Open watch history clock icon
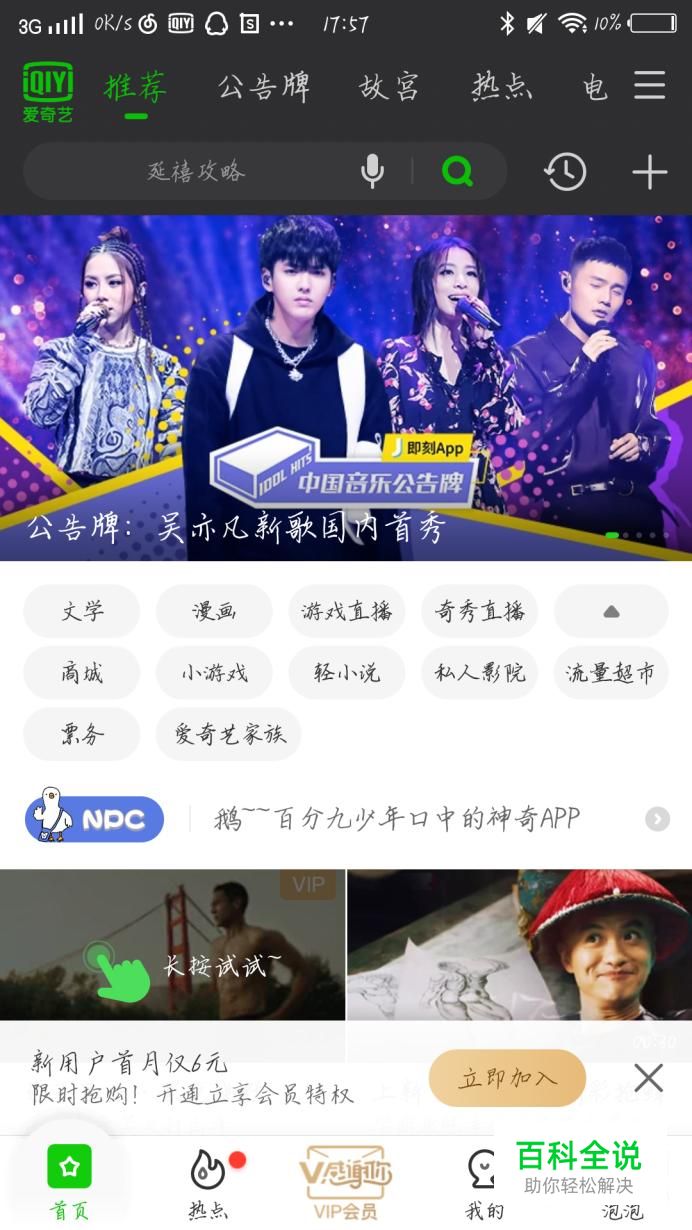Image resolution: width=692 pixels, height=1230 pixels. click(565, 172)
